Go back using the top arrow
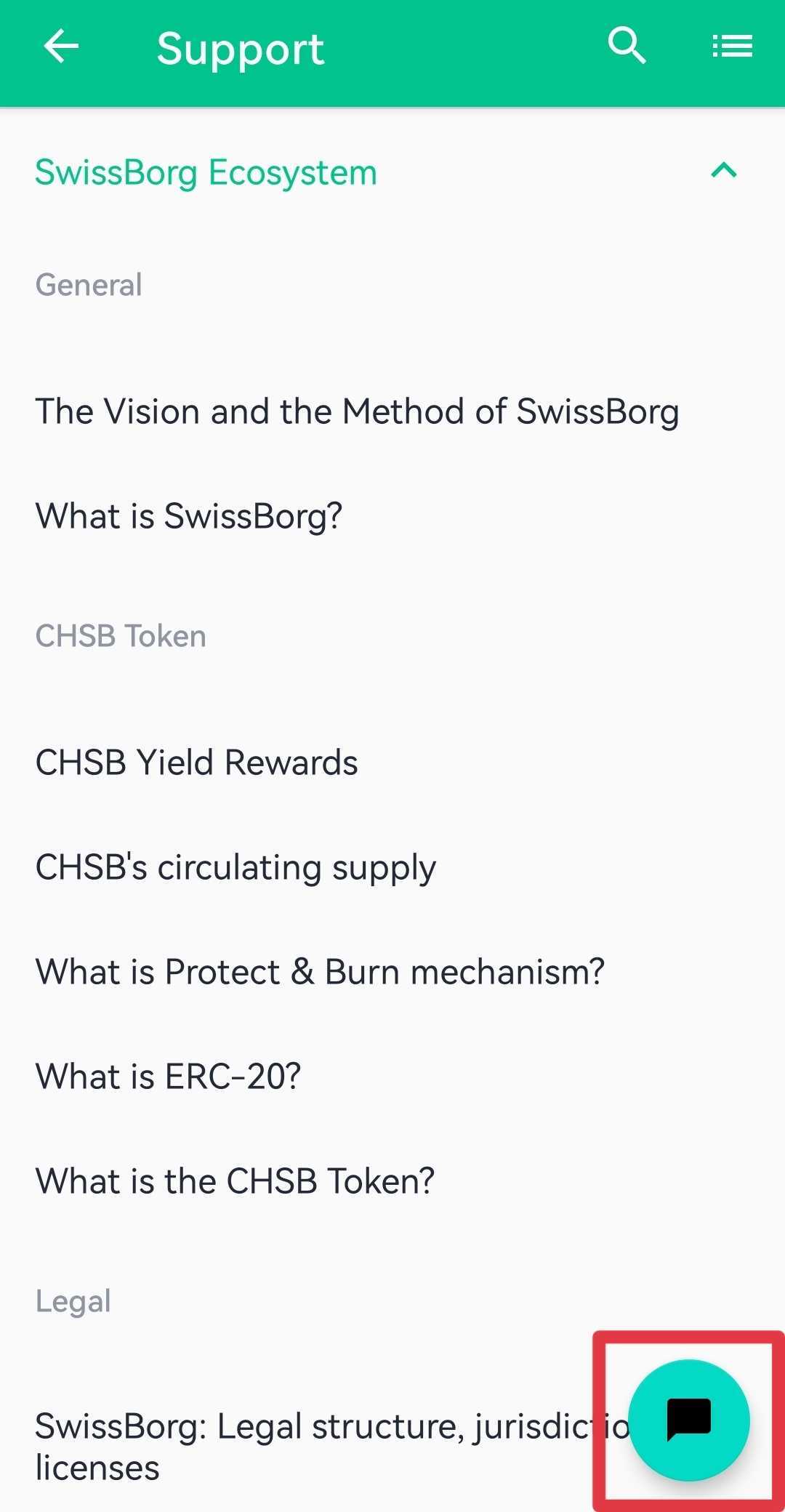The width and height of the screenshot is (785, 1512). (x=61, y=47)
